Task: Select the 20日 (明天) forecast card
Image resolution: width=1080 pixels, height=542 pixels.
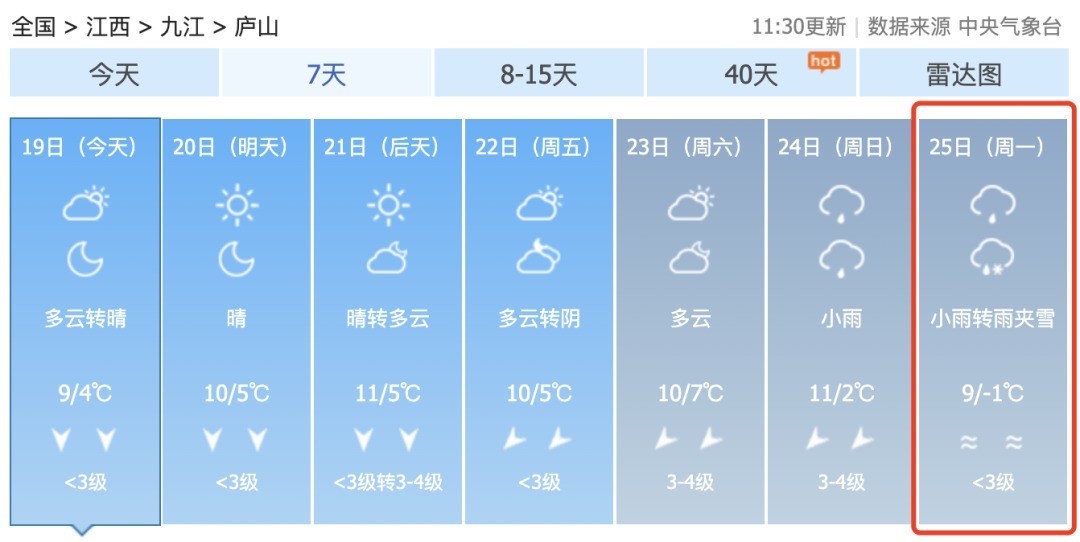Action: pyautogui.click(x=236, y=320)
